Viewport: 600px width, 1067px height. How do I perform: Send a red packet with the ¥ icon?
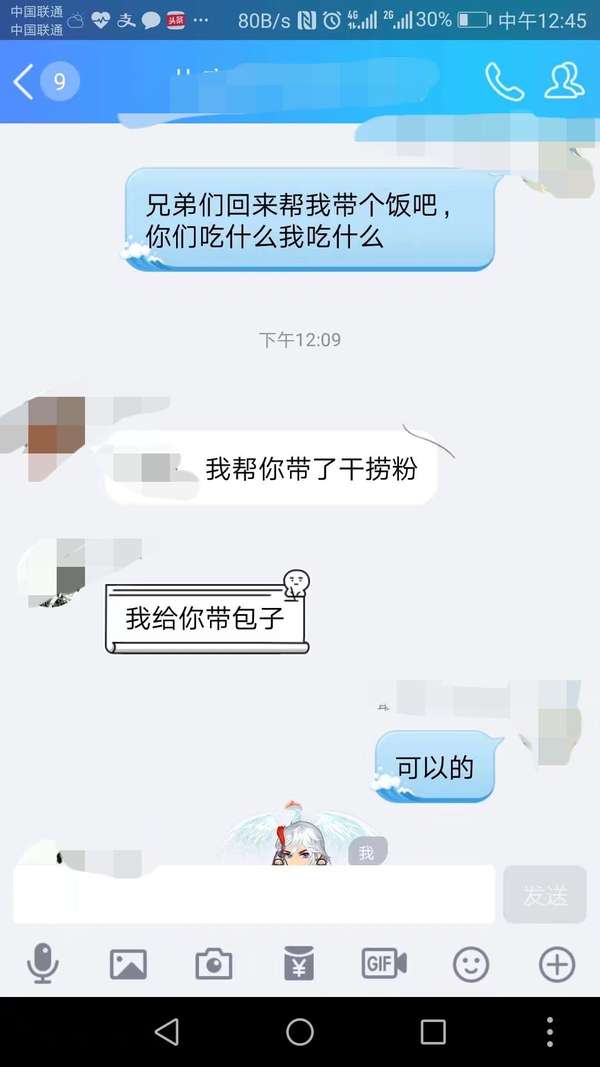pos(299,964)
